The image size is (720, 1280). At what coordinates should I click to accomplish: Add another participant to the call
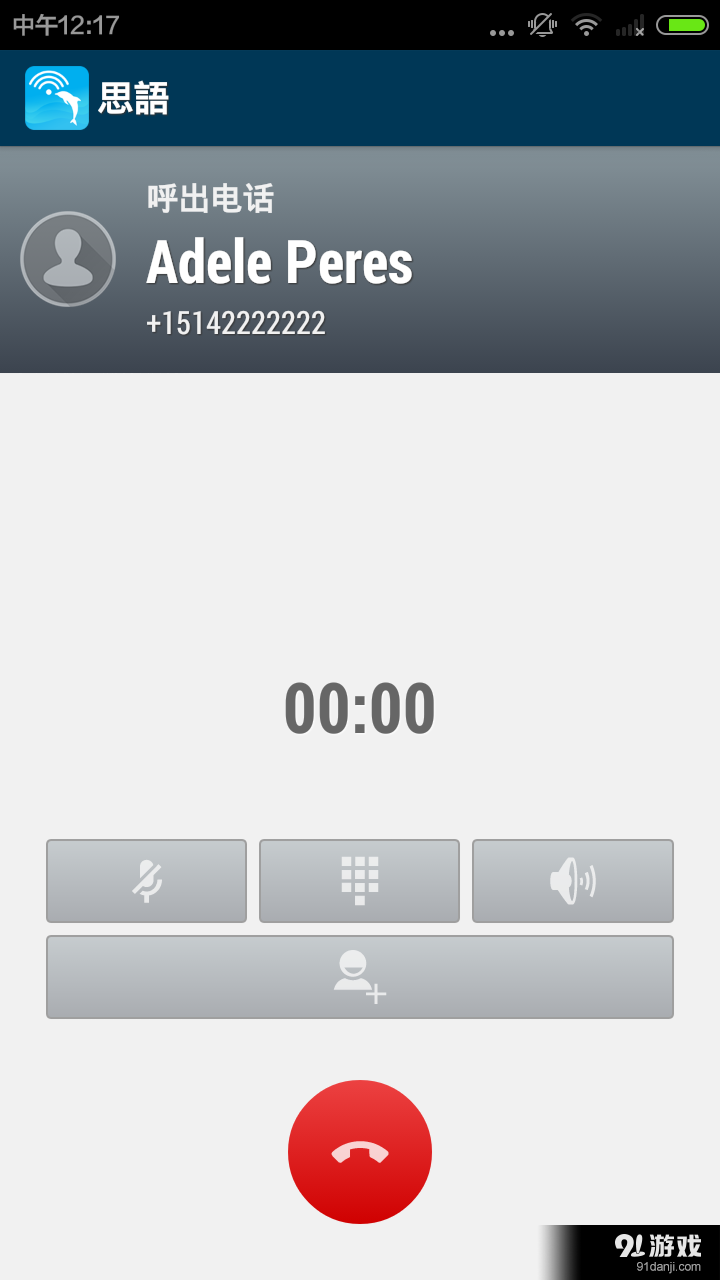click(x=359, y=976)
